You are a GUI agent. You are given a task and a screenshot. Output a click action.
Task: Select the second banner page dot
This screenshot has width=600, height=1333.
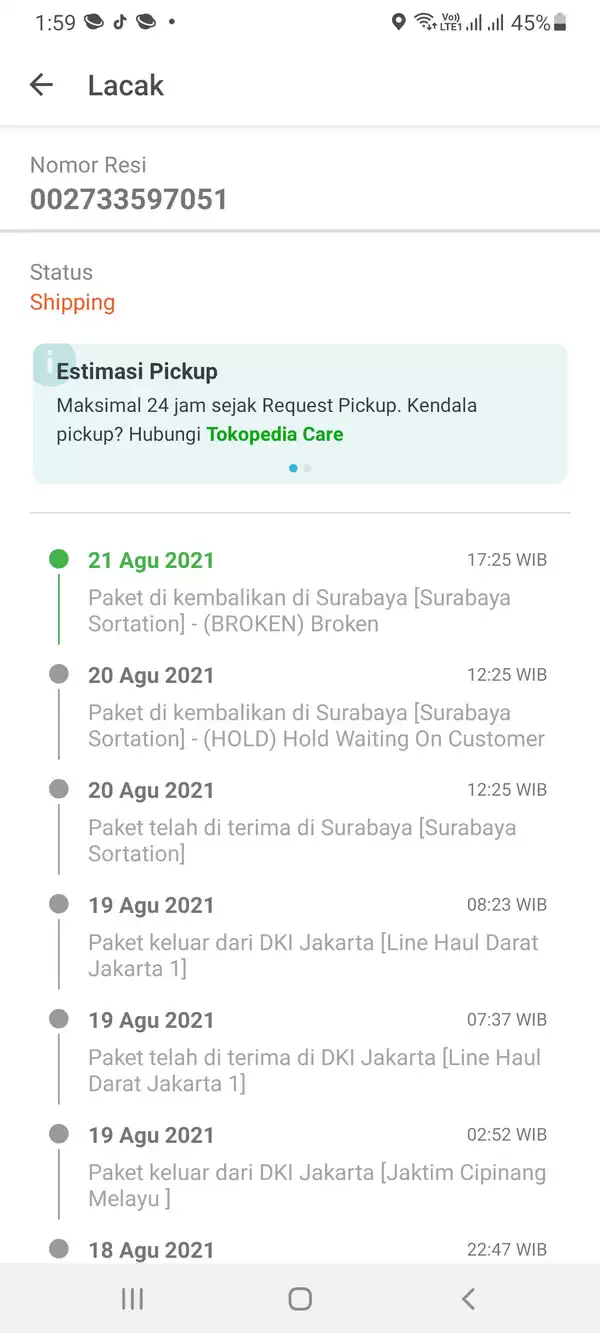(308, 468)
